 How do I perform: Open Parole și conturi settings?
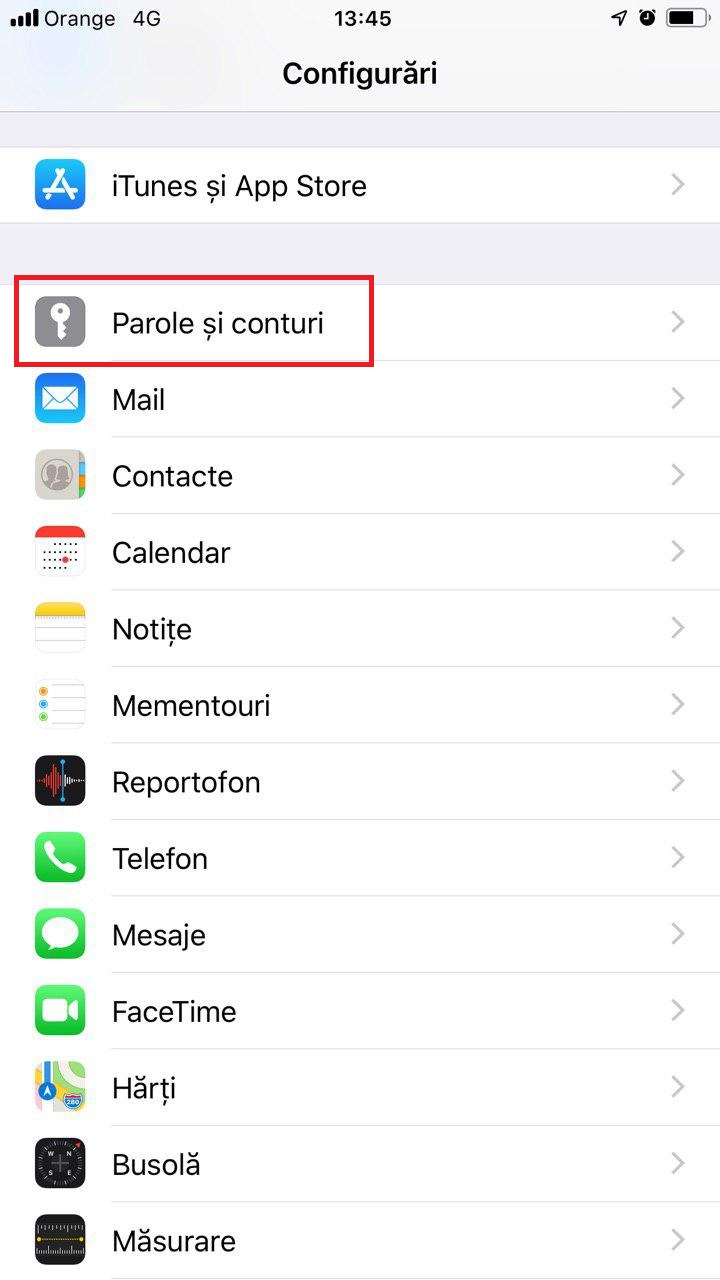click(x=360, y=322)
